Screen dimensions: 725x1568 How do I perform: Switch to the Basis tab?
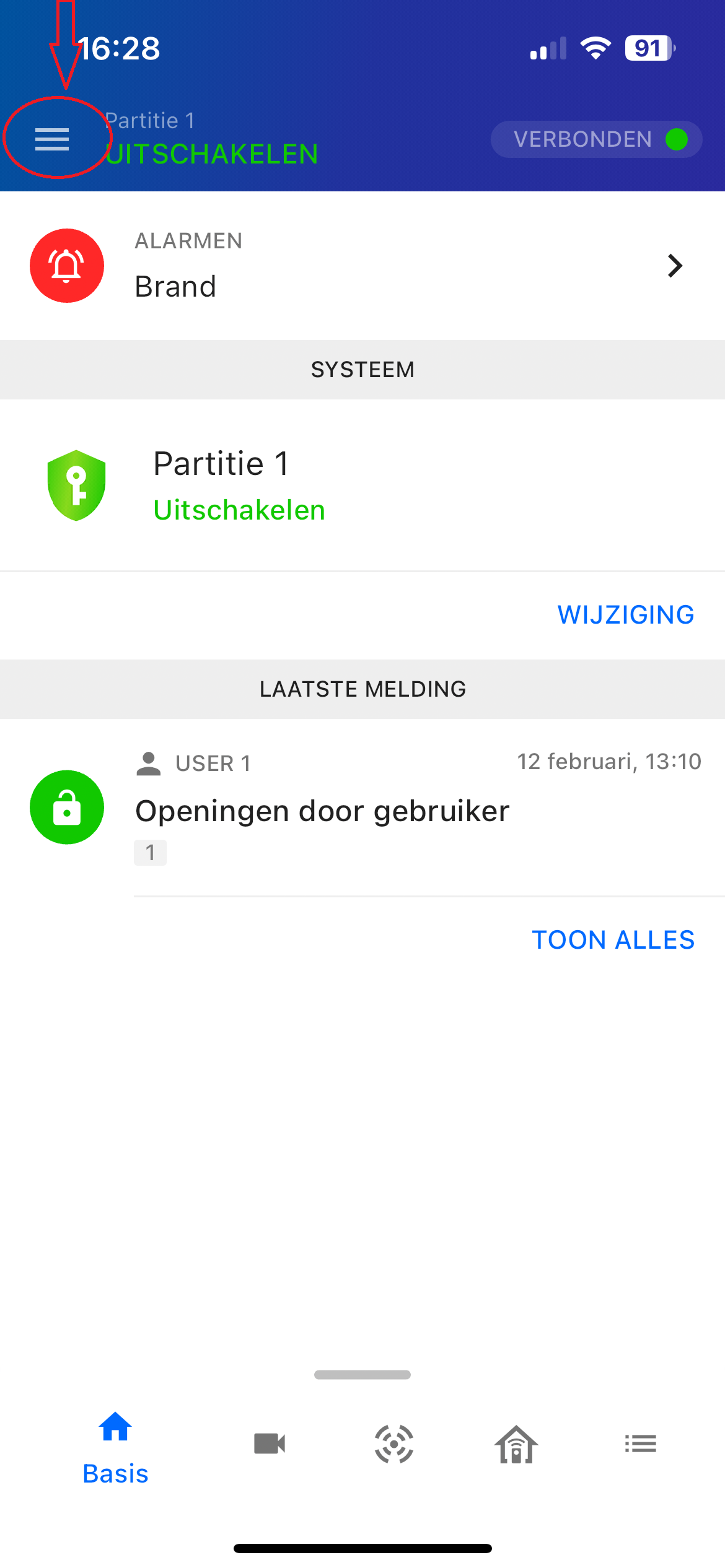115,1448
